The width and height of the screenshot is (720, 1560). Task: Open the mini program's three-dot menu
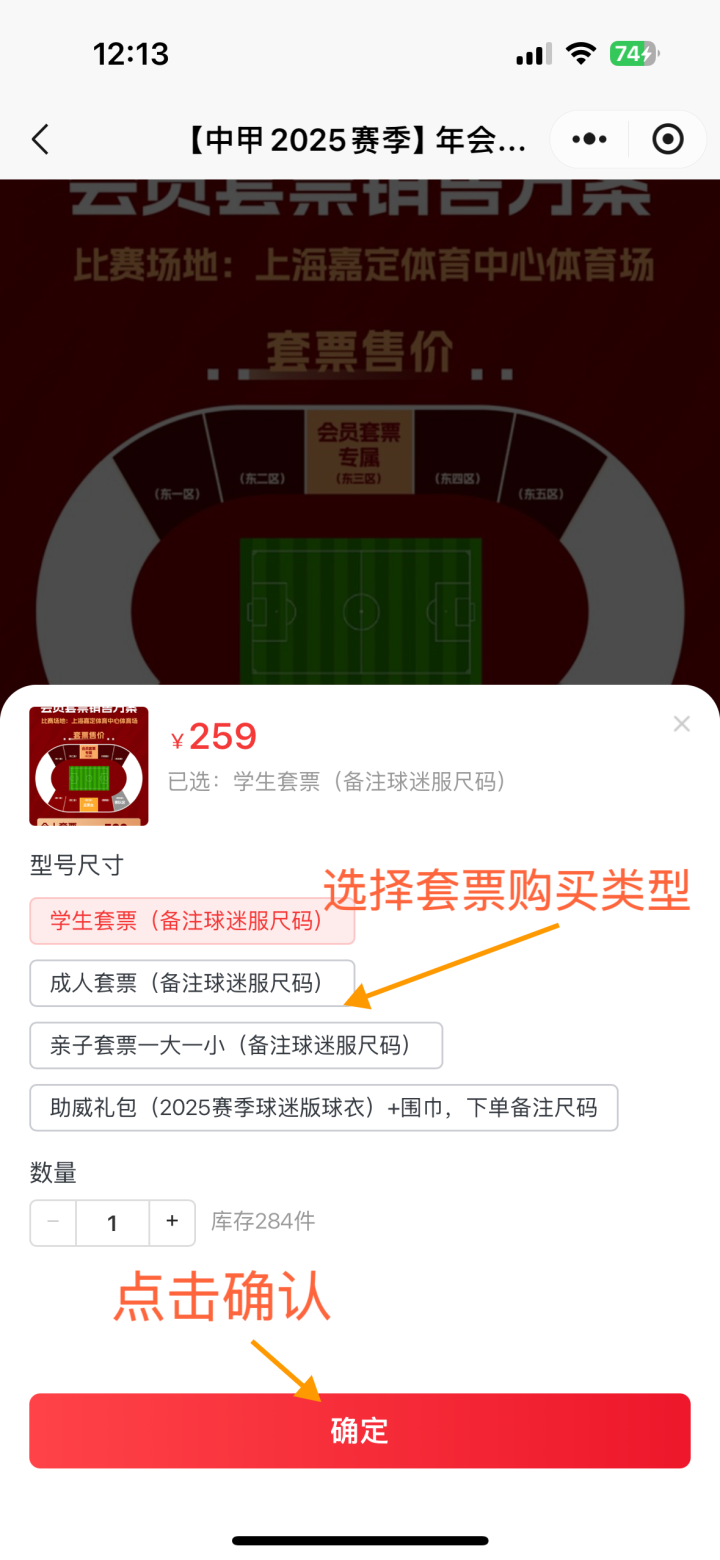590,139
